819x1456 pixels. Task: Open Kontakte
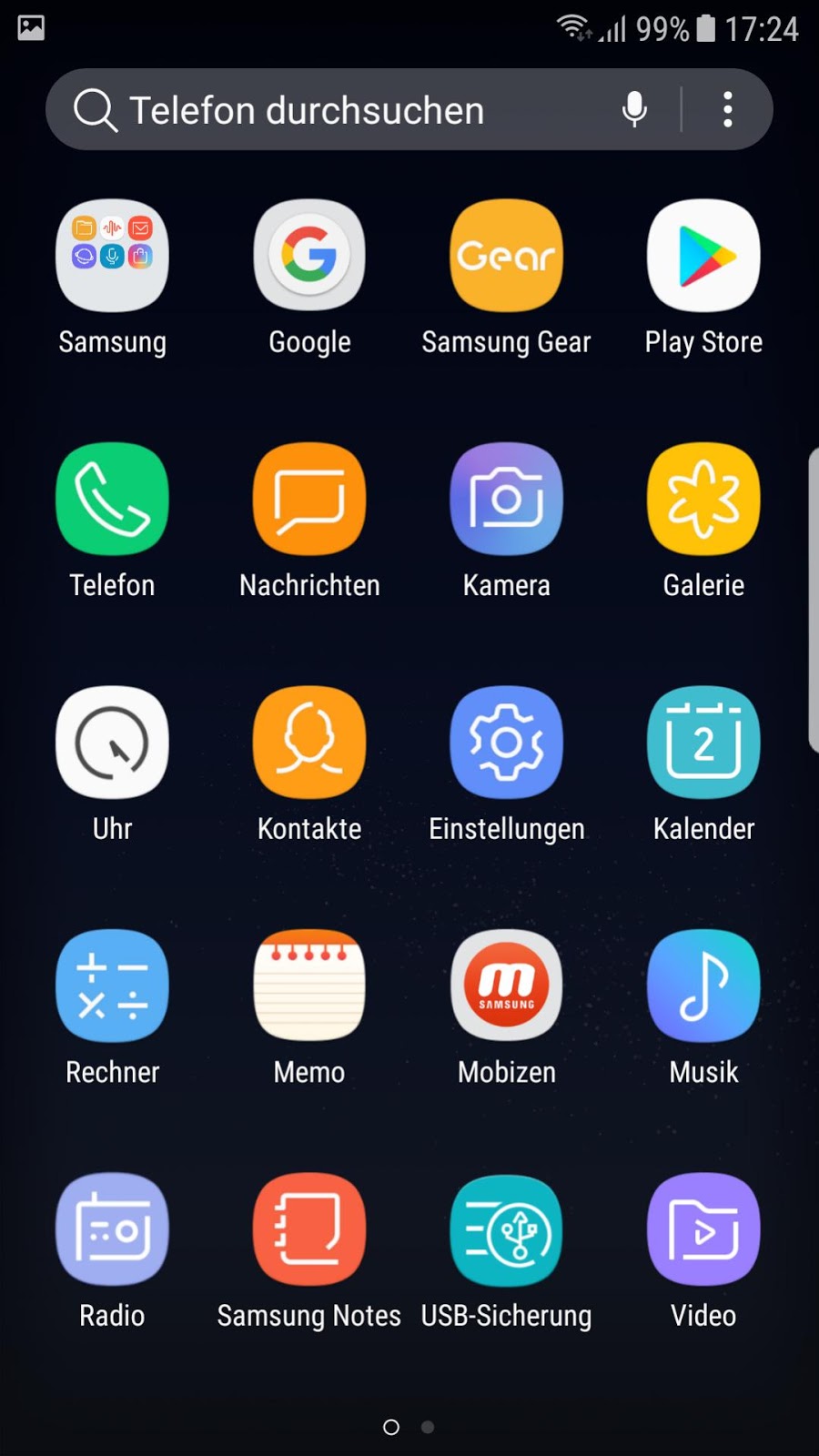tap(309, 743)
